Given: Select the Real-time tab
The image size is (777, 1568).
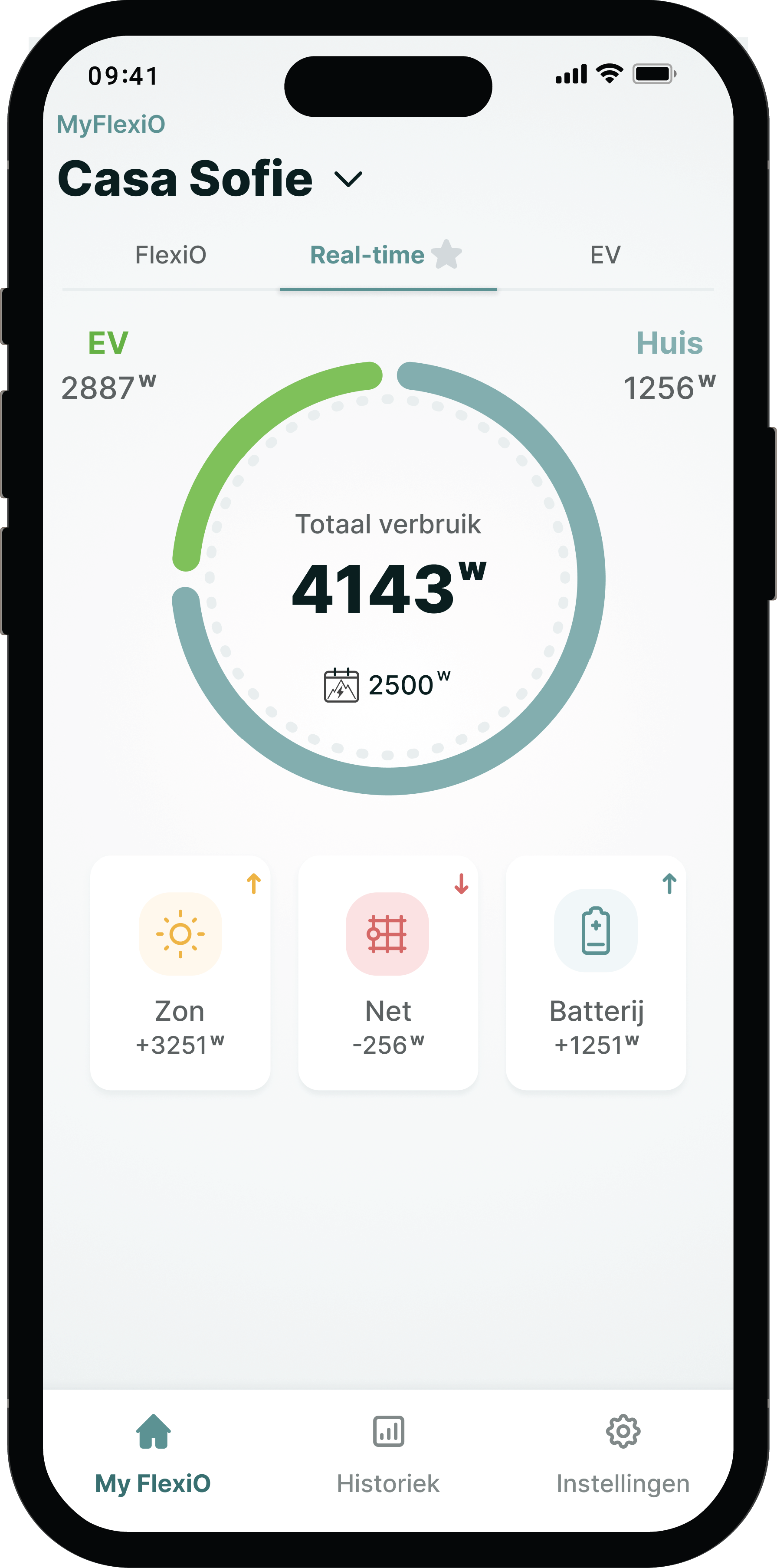Looking at the screenshot, I should pos(367,255).
